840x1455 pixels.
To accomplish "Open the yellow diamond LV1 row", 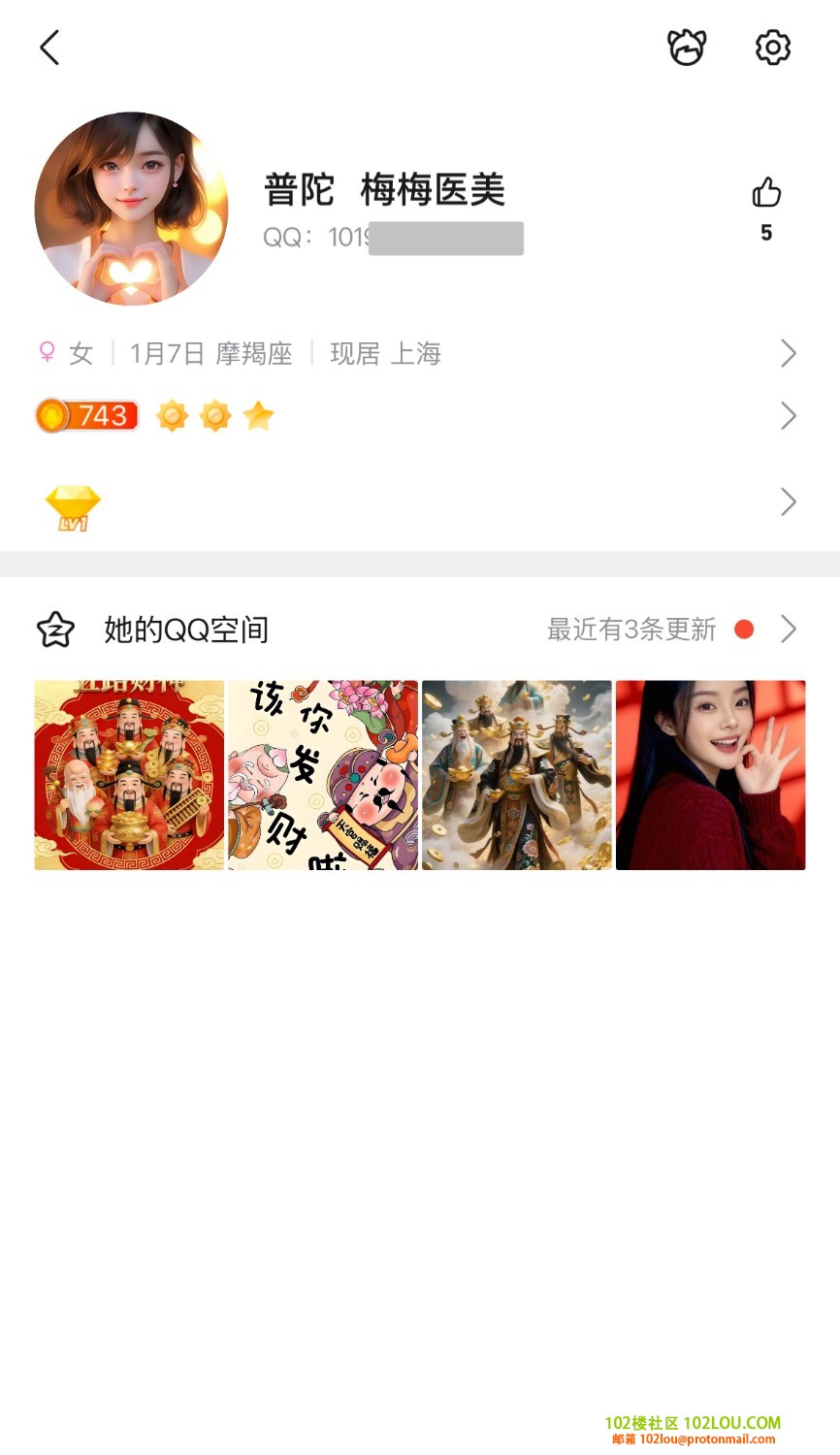I will click(417, 502).
